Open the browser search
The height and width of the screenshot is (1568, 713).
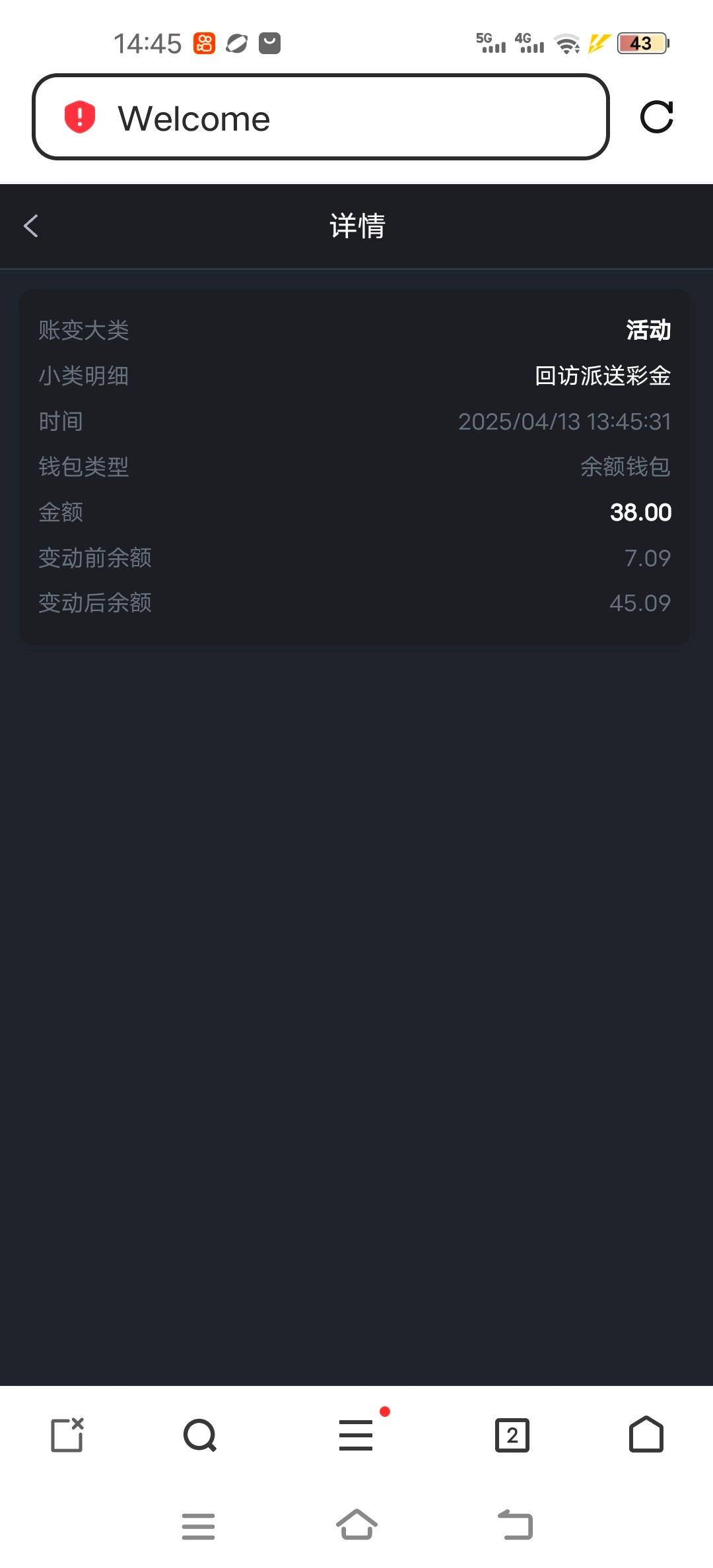pyautogui.click(x=199, y=1435)
